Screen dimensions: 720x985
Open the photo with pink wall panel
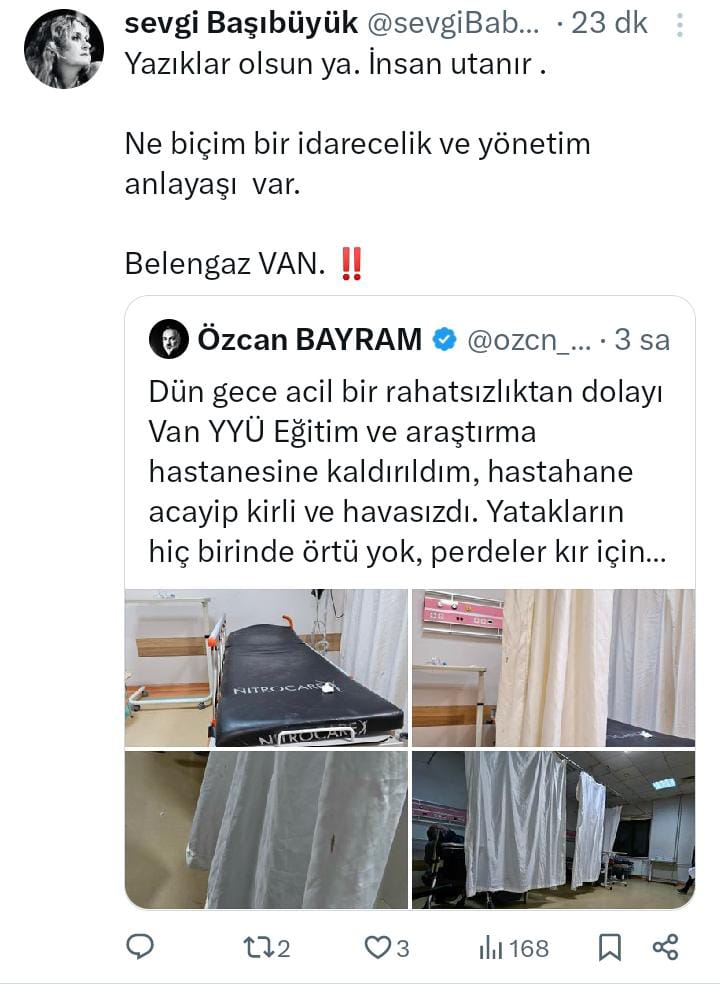[552, 668]
